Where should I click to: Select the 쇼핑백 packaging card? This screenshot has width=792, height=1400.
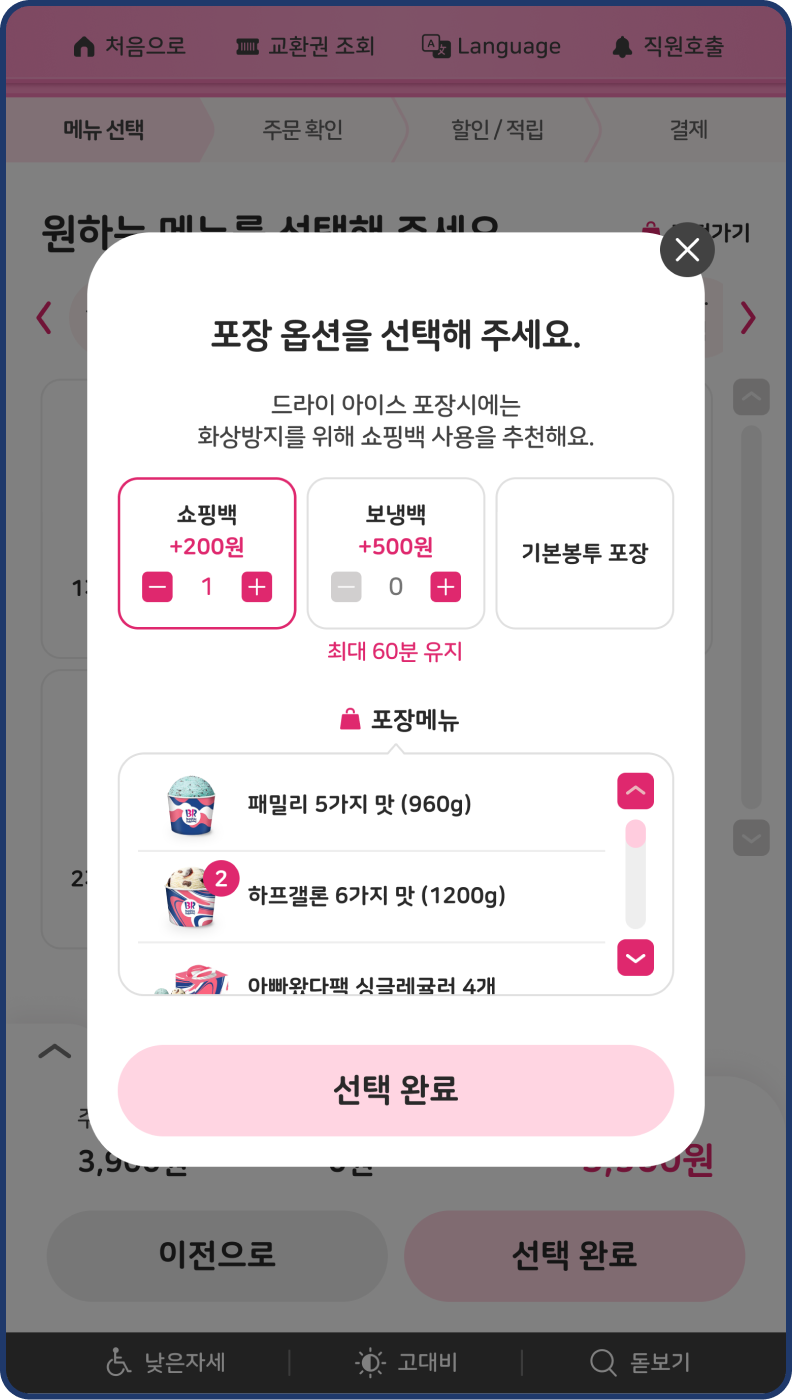click(207, 516)
